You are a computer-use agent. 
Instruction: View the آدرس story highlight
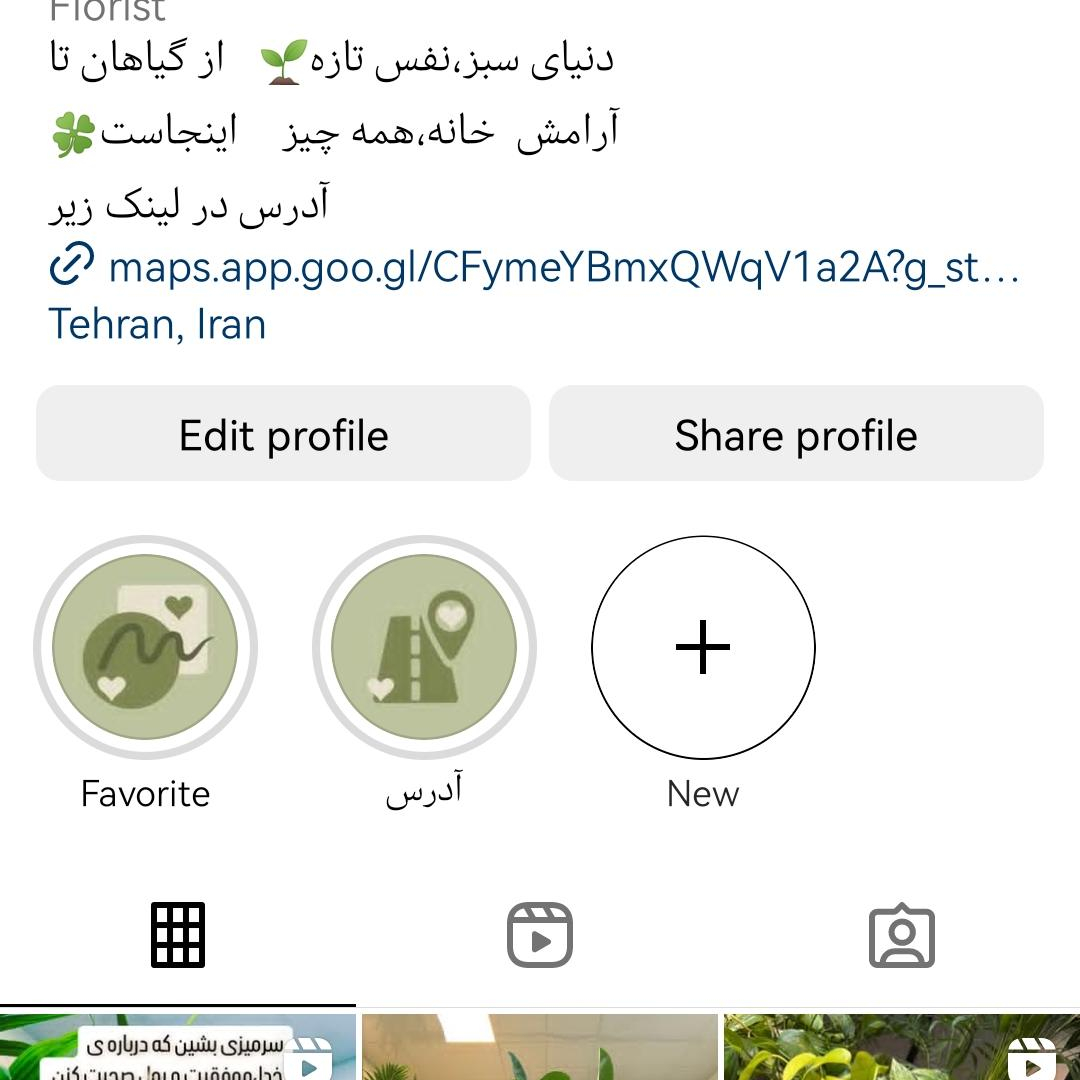[424, 648]
